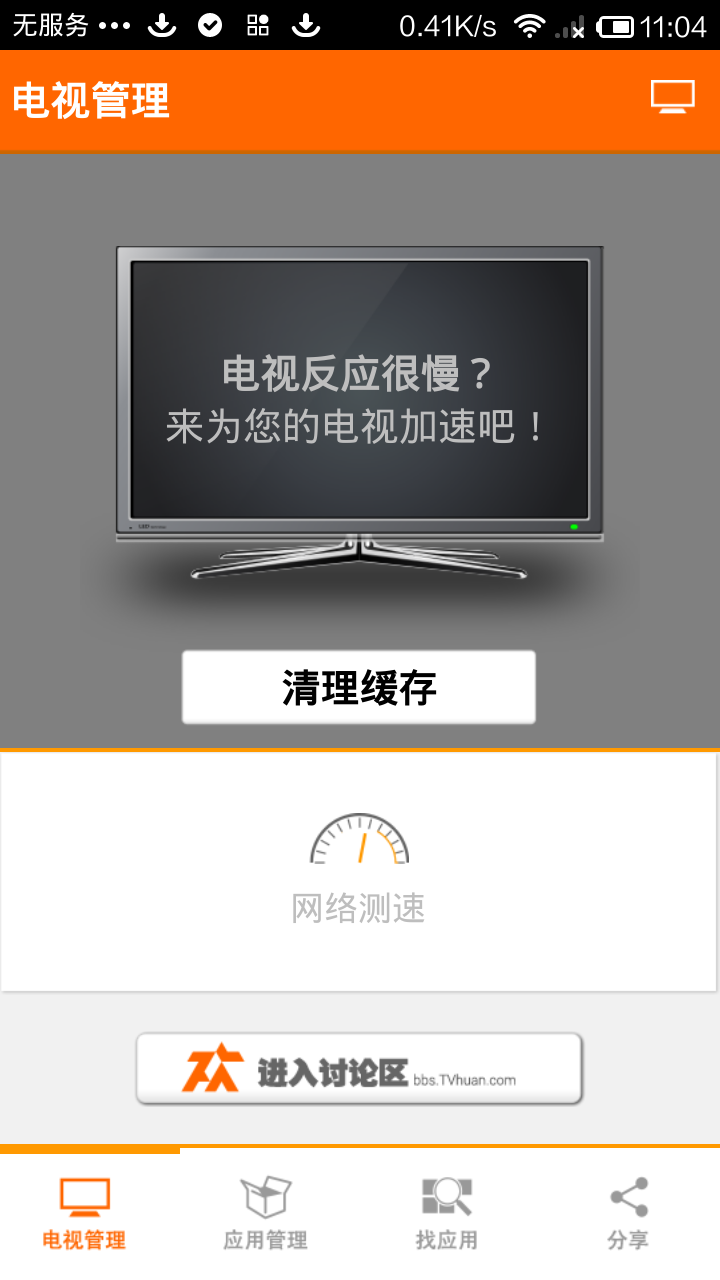Start the 网络测速 network speed test
Image resolution: width=720 pixels, height=1280 pixels.
(x=359, y=868)
